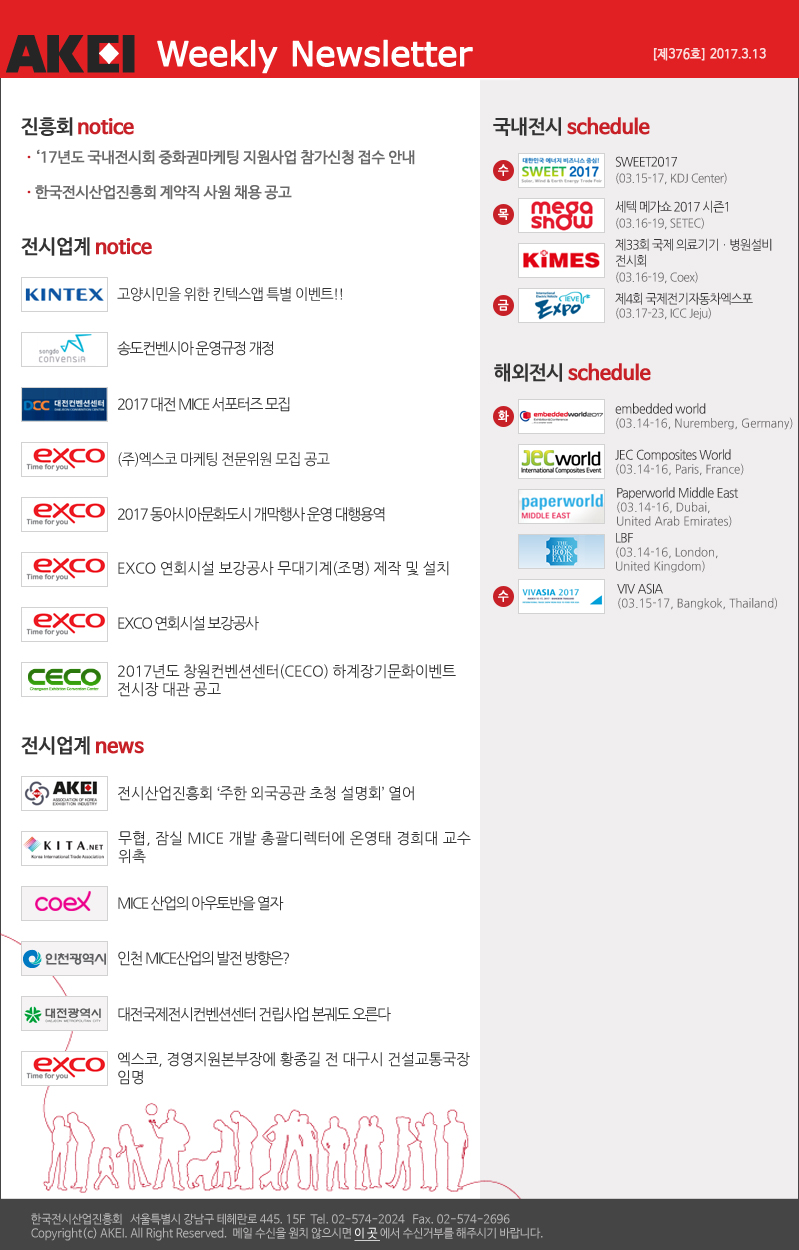Screen dimensions: 799x1250
Task: Open the KINTEX 킨텍스앱 특별 이벤트 notice
Action: (x=230, y=295)
